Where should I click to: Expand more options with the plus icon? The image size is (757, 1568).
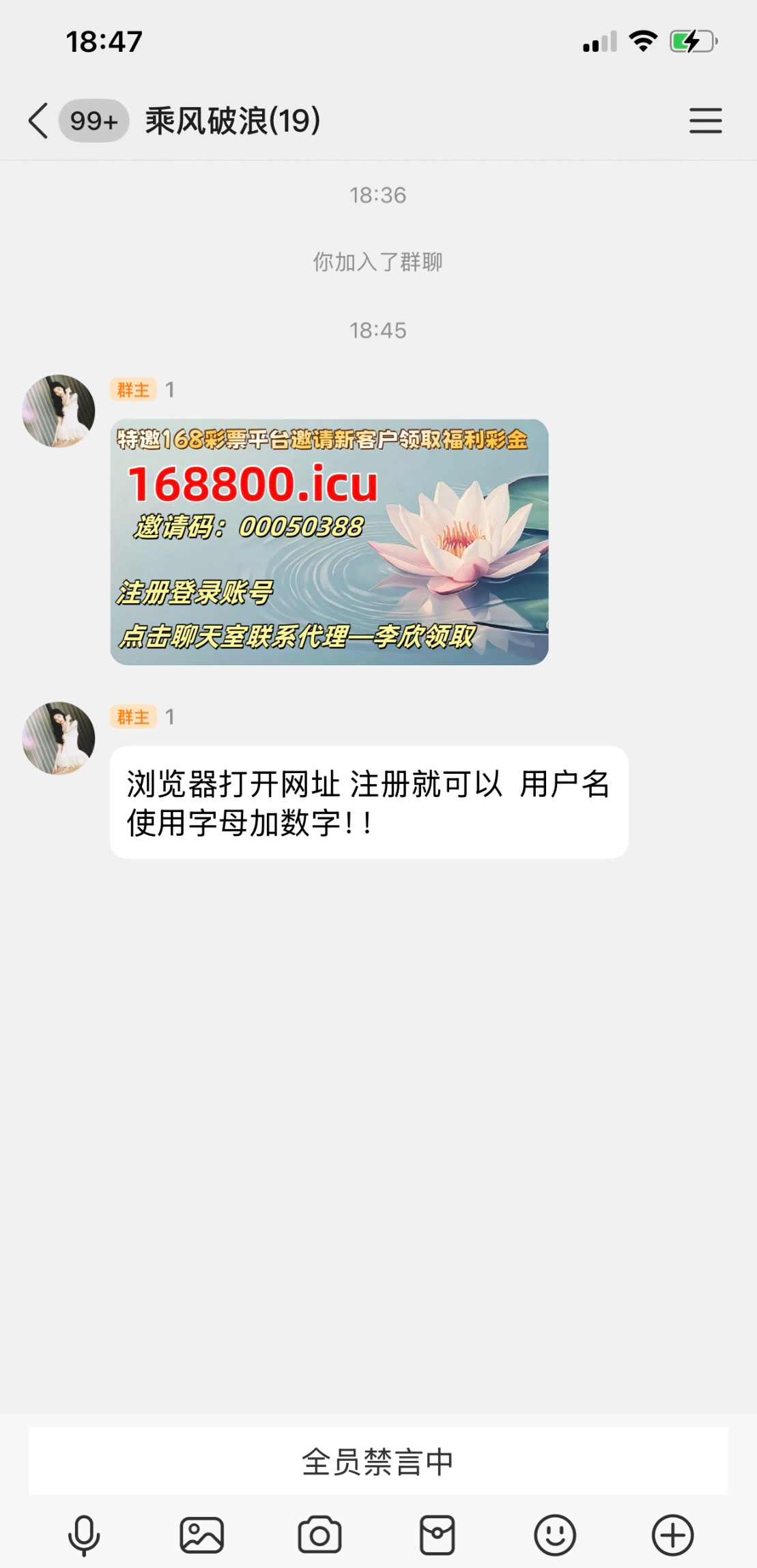coord(672,1535)
